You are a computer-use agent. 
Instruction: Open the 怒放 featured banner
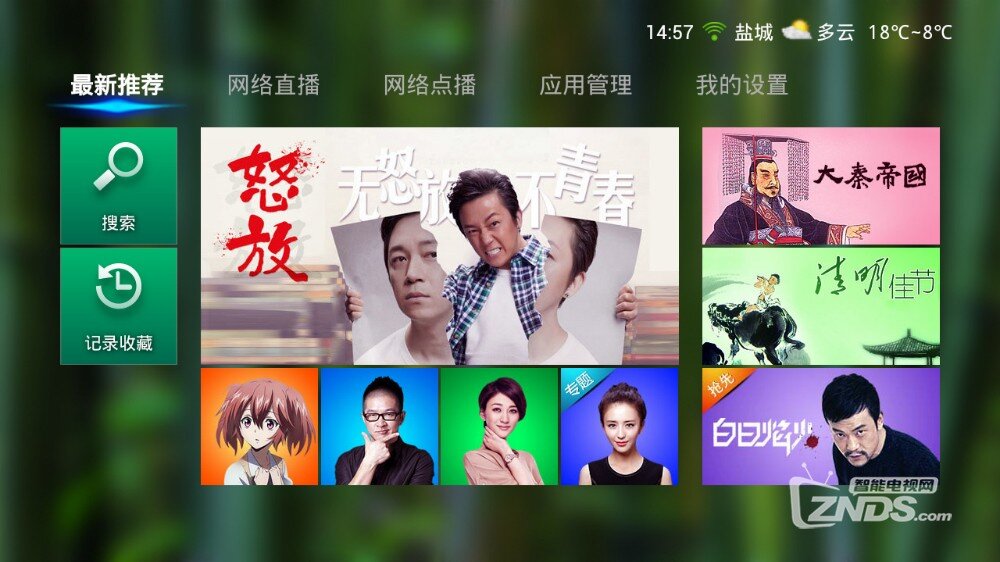coord(439,246)
